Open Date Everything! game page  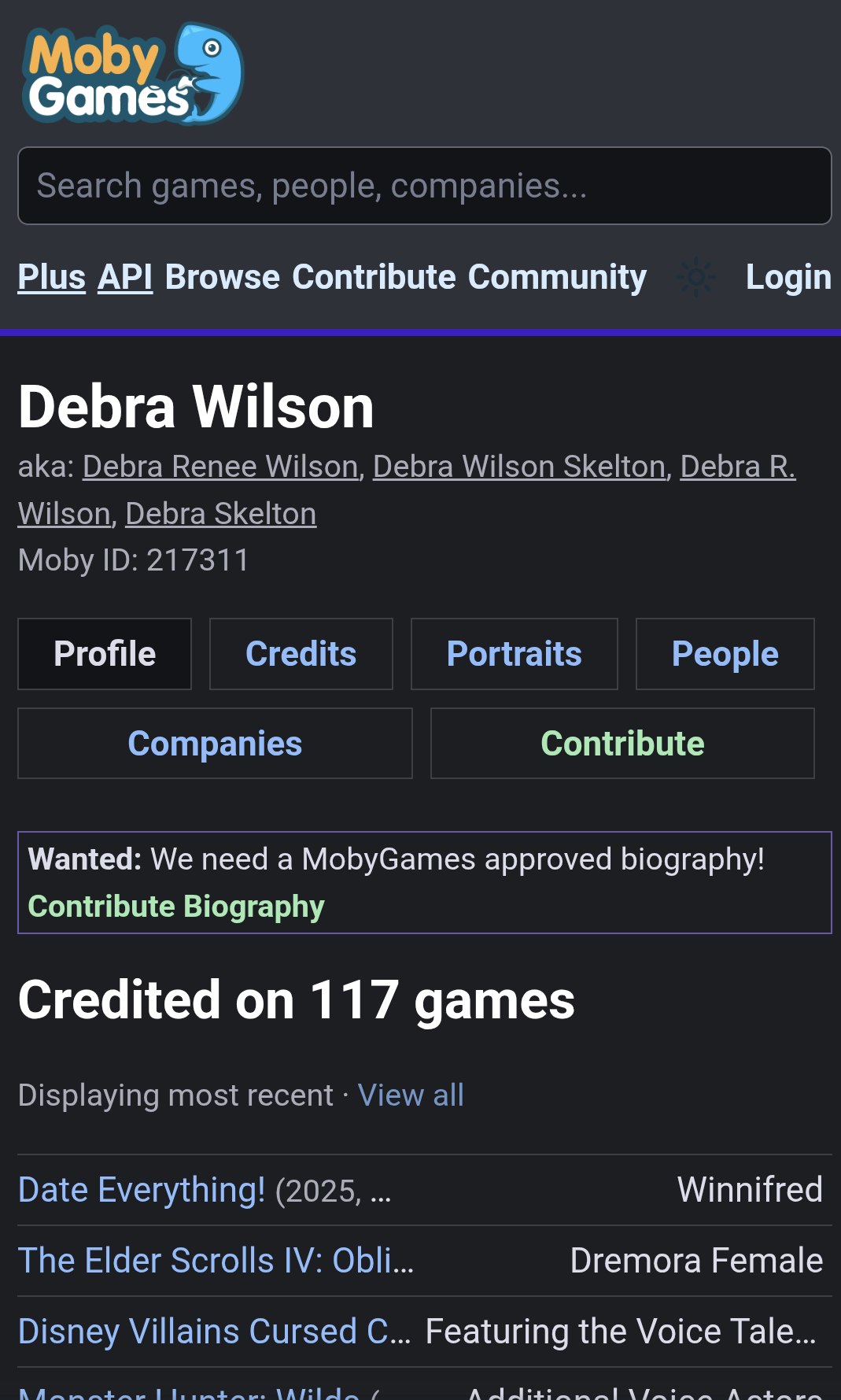coord(142,1190)
